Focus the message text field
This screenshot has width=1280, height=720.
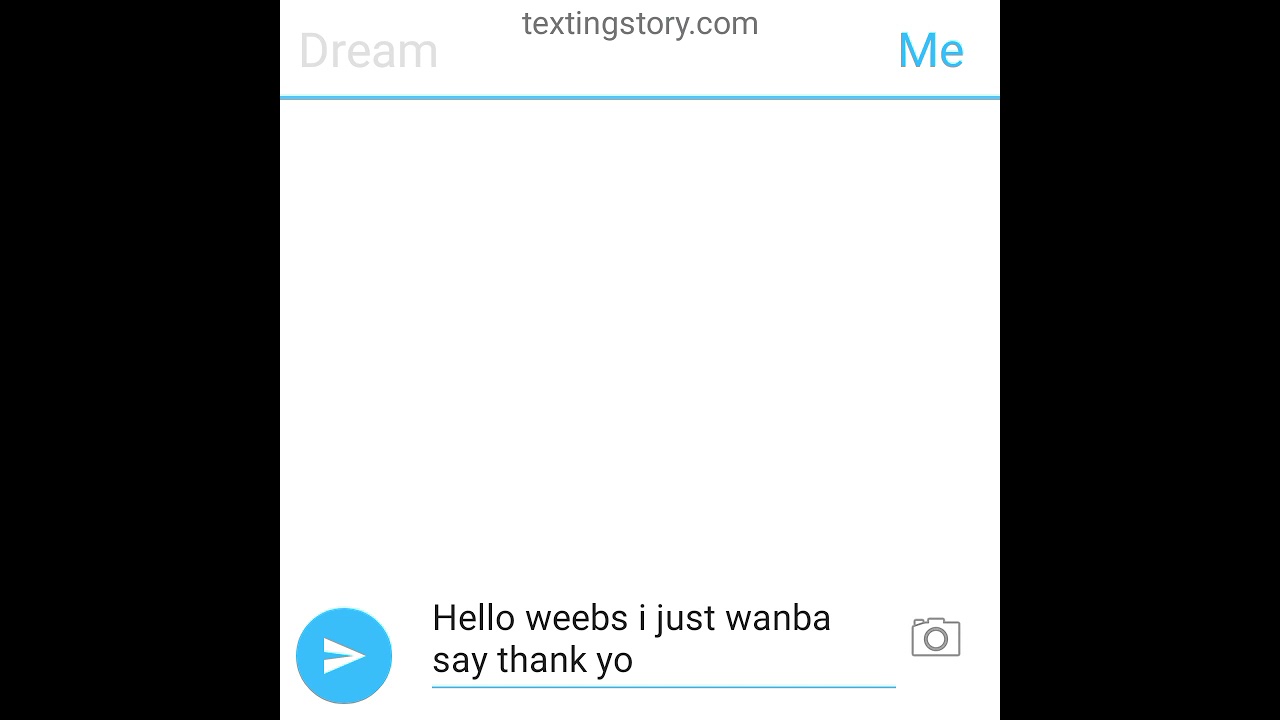click(x=662, y=639)
